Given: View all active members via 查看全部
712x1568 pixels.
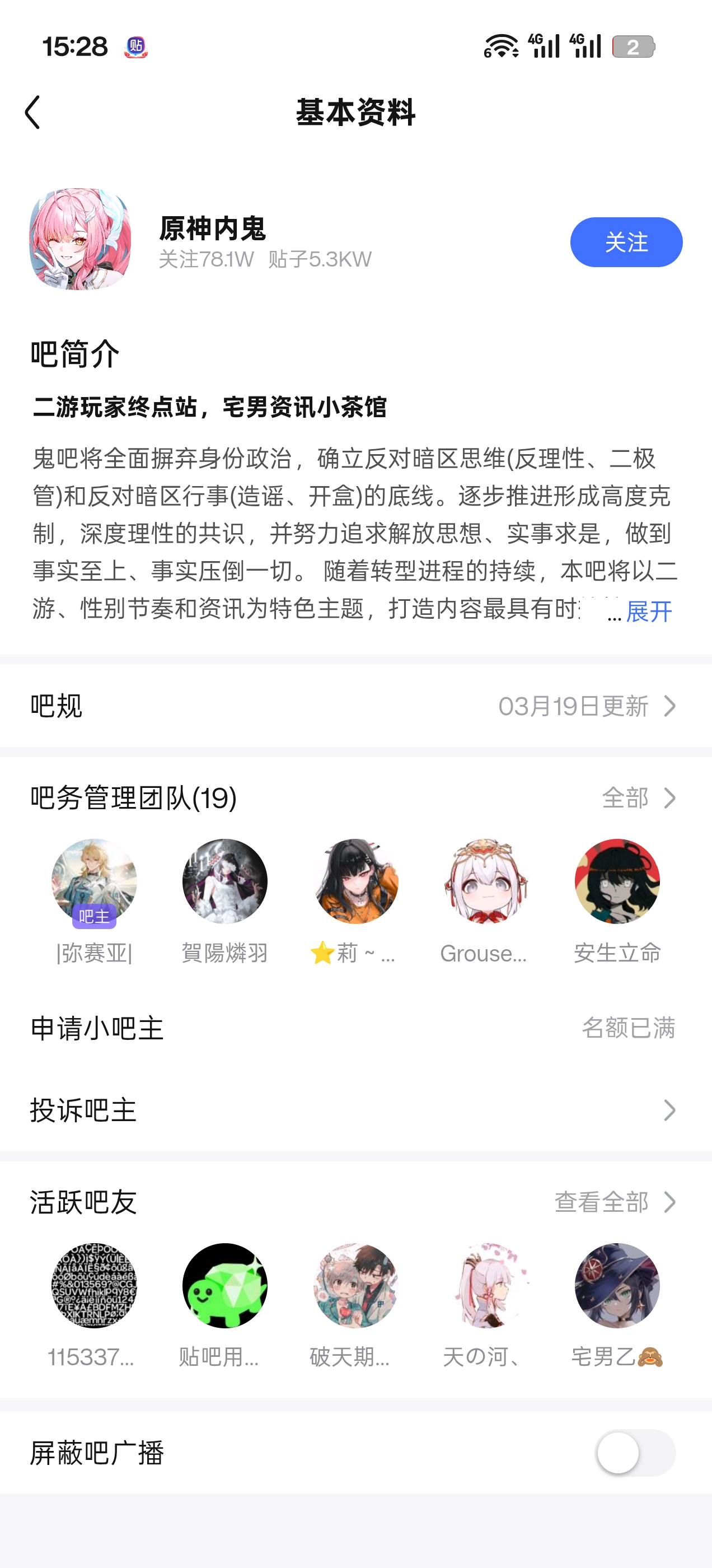Looking at the screenshot, I should pos(615,1202).
